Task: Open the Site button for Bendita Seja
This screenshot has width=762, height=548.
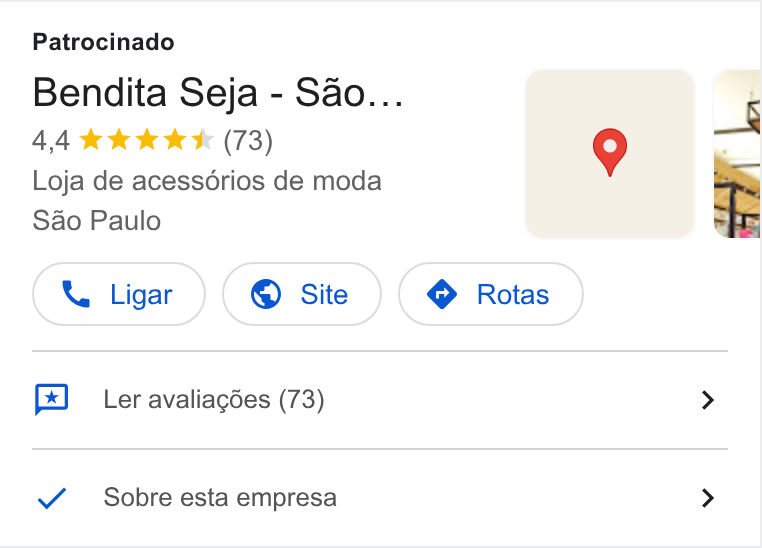Action: point(302,294)
